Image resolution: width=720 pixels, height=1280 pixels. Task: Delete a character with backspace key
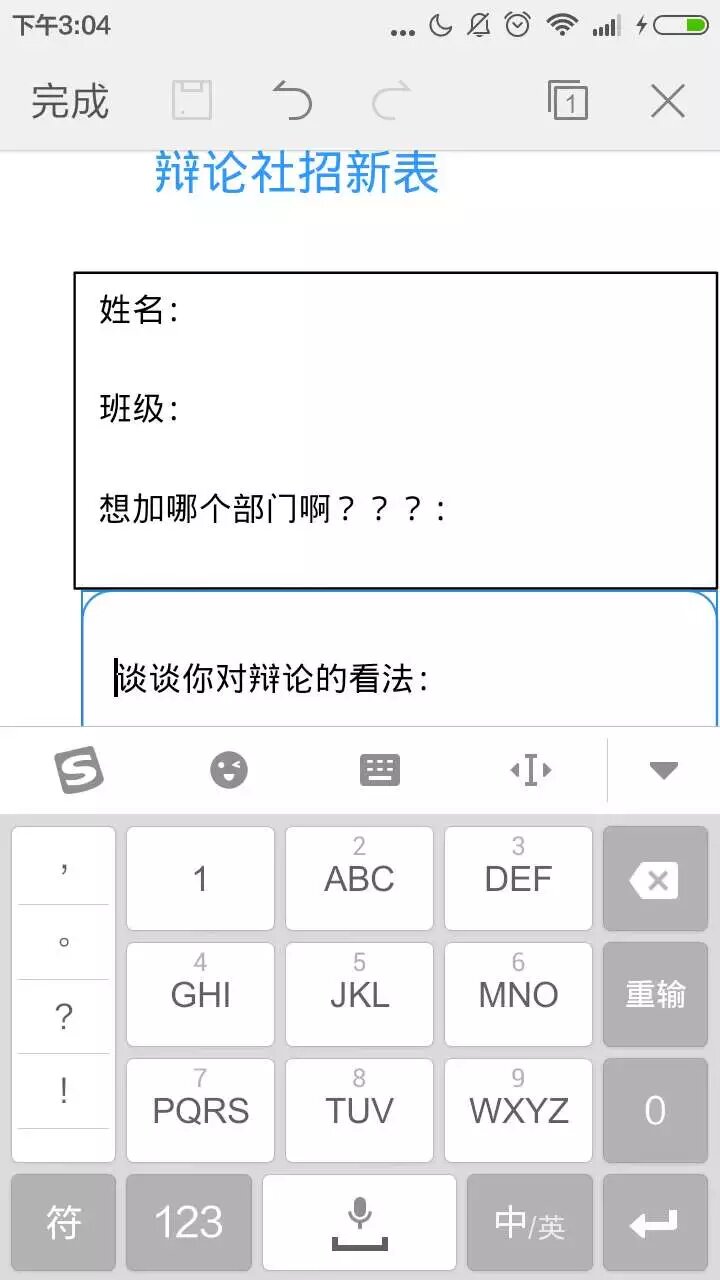(655, 880)
